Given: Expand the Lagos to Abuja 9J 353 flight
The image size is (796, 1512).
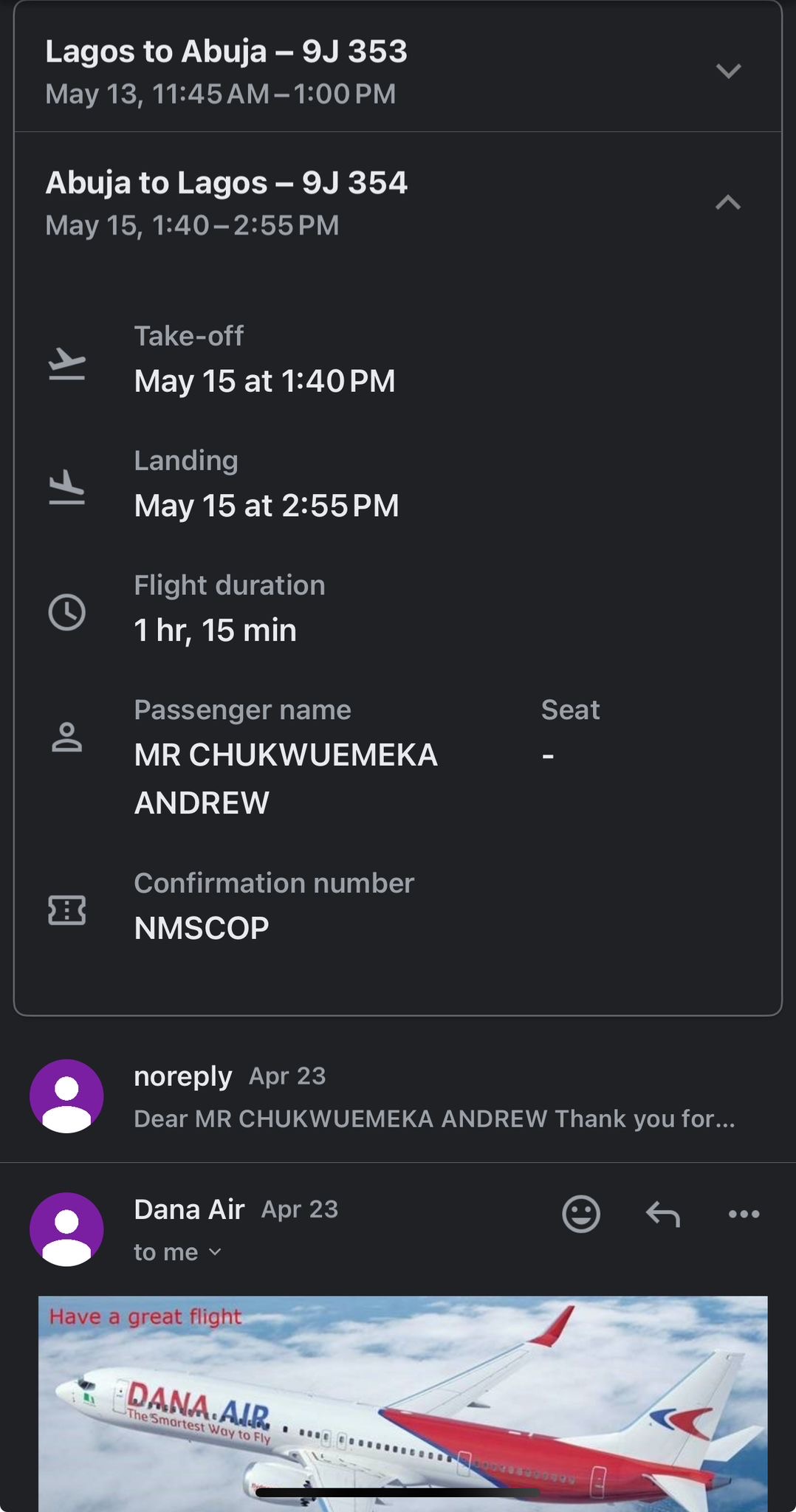Looking at the screenshot, I should [x=728, y=71].
